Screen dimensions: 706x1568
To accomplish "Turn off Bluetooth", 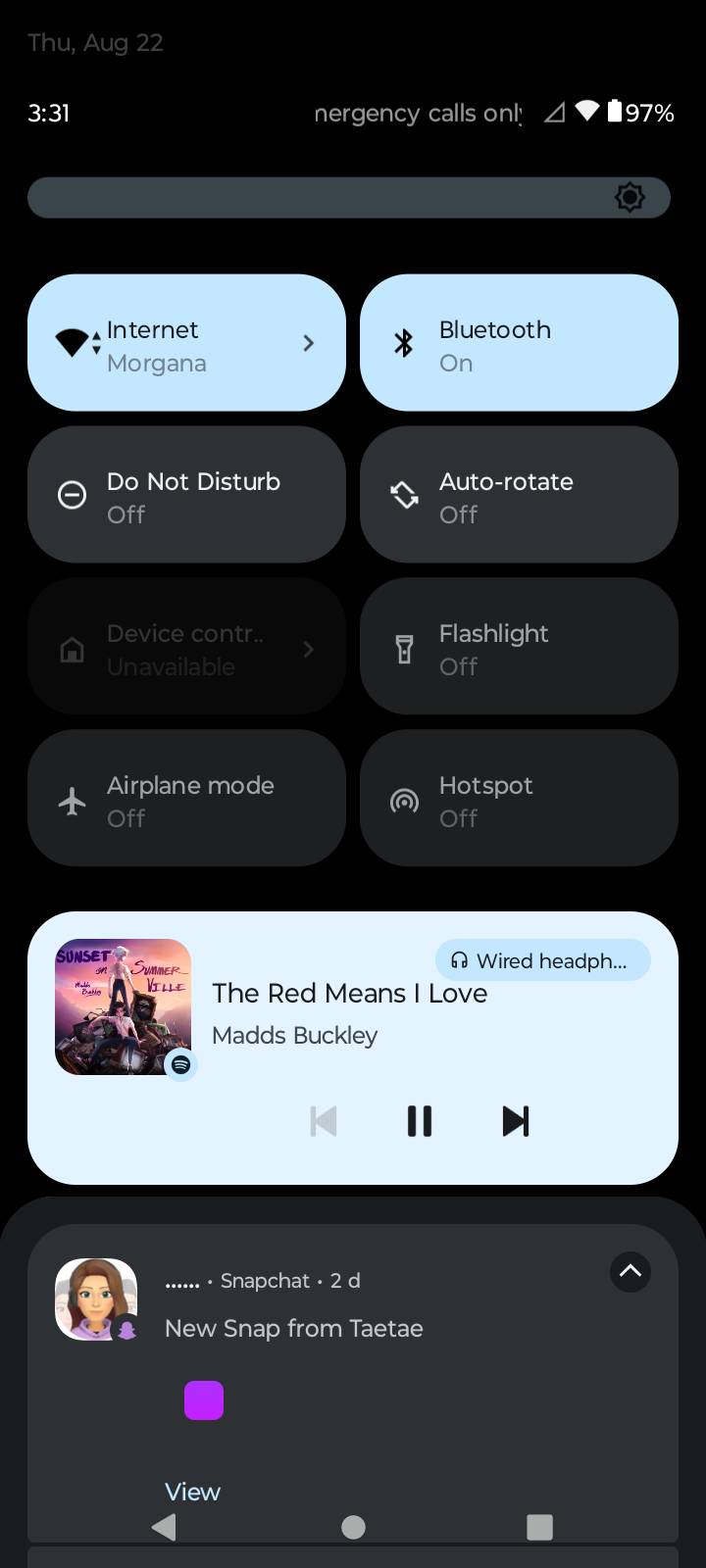I will (x=519, y=343).
